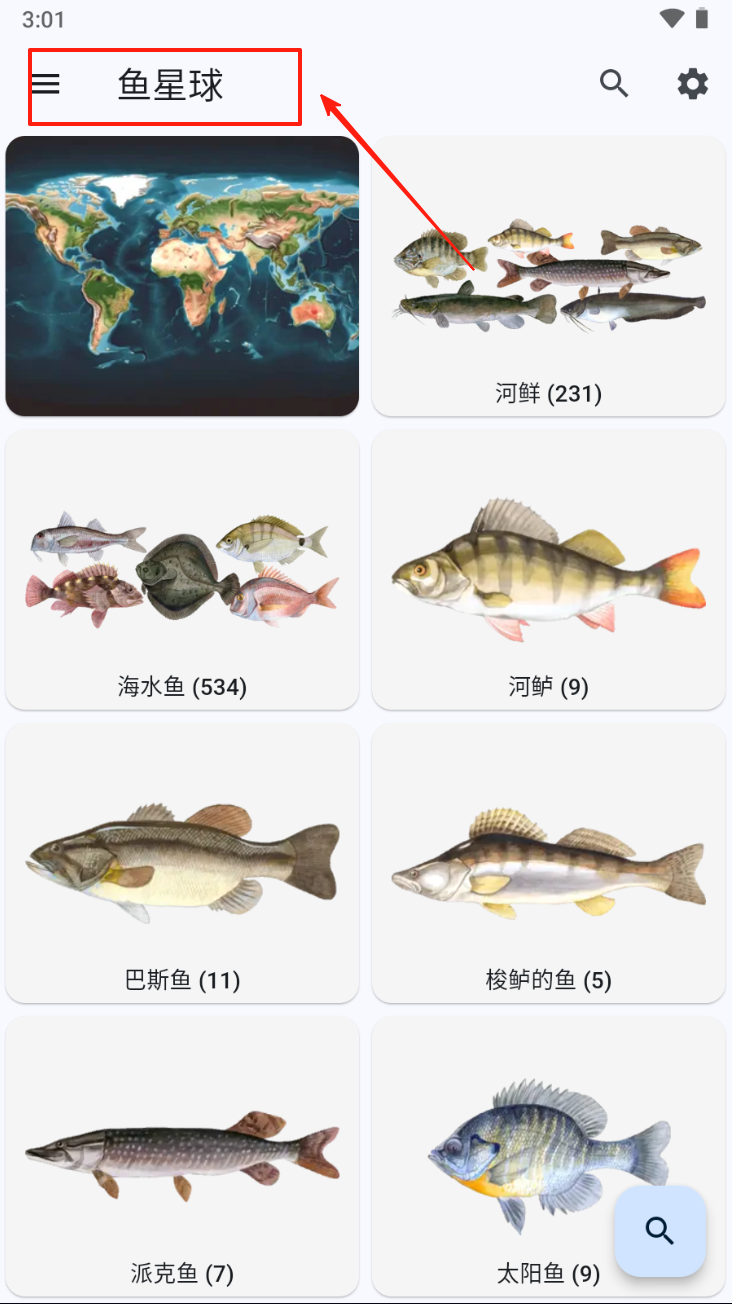Open the world map card
This screenshot has width=732, height=1304.
point(182,275)
